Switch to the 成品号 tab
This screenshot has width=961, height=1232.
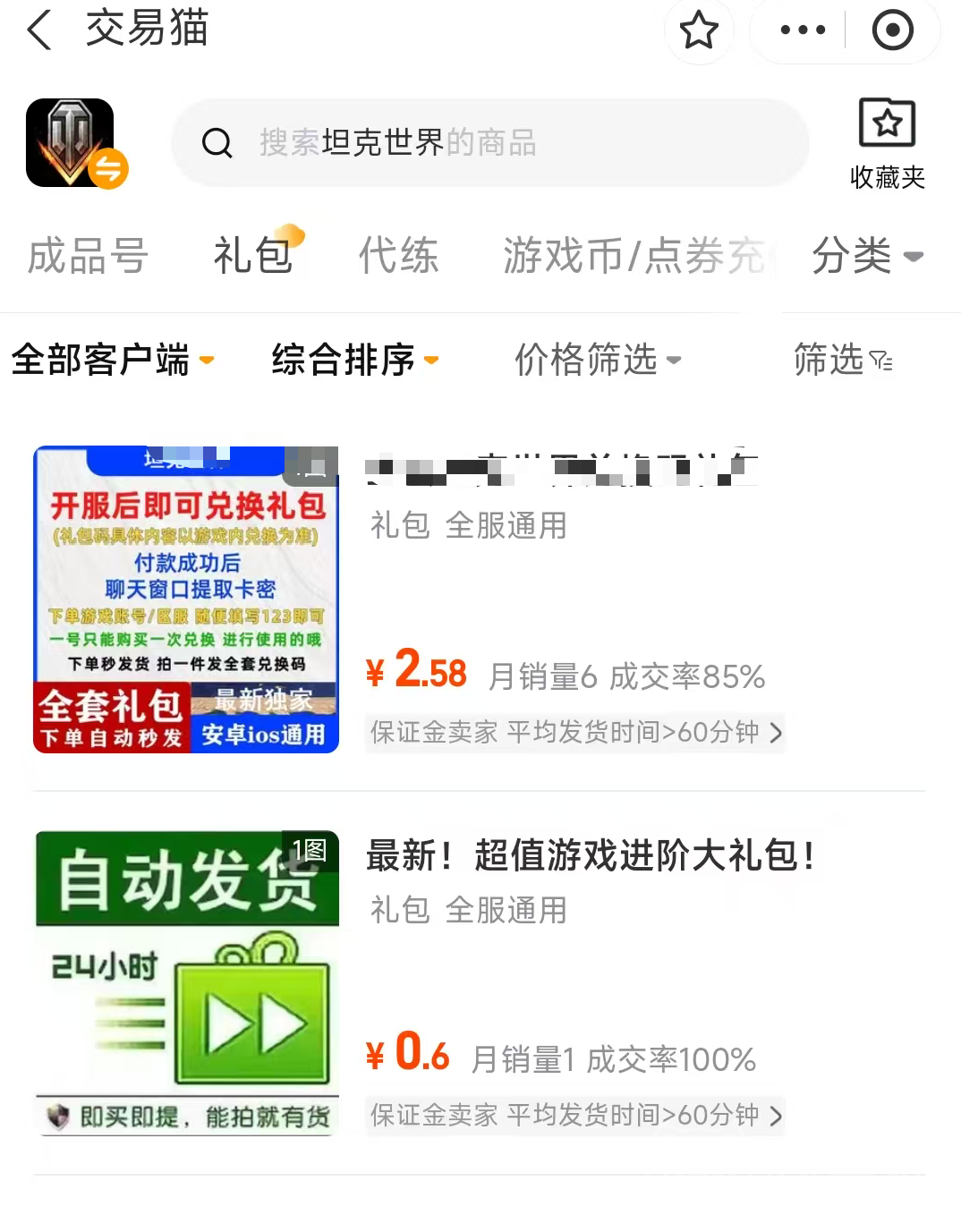point(88,256)
